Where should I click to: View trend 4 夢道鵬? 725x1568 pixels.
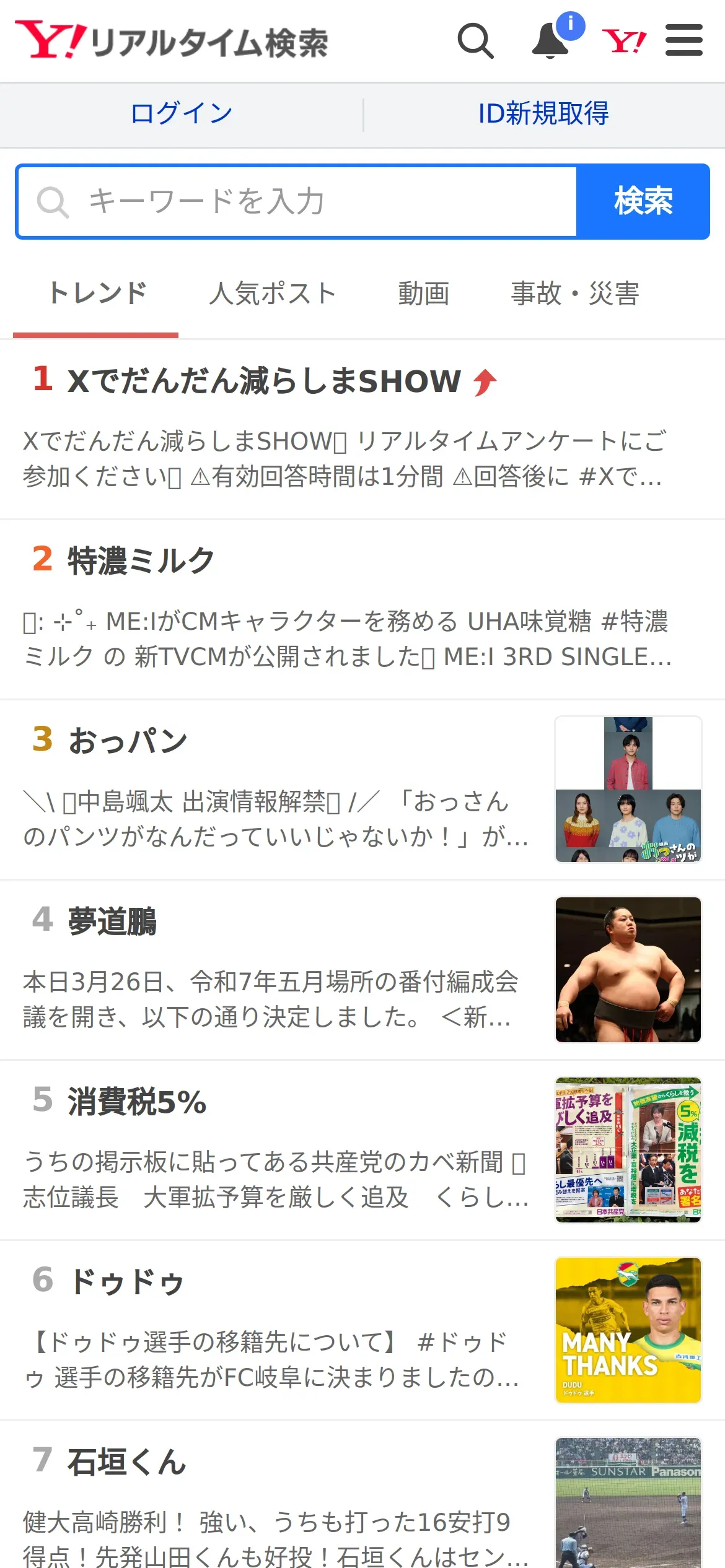(x=112, y=921)
